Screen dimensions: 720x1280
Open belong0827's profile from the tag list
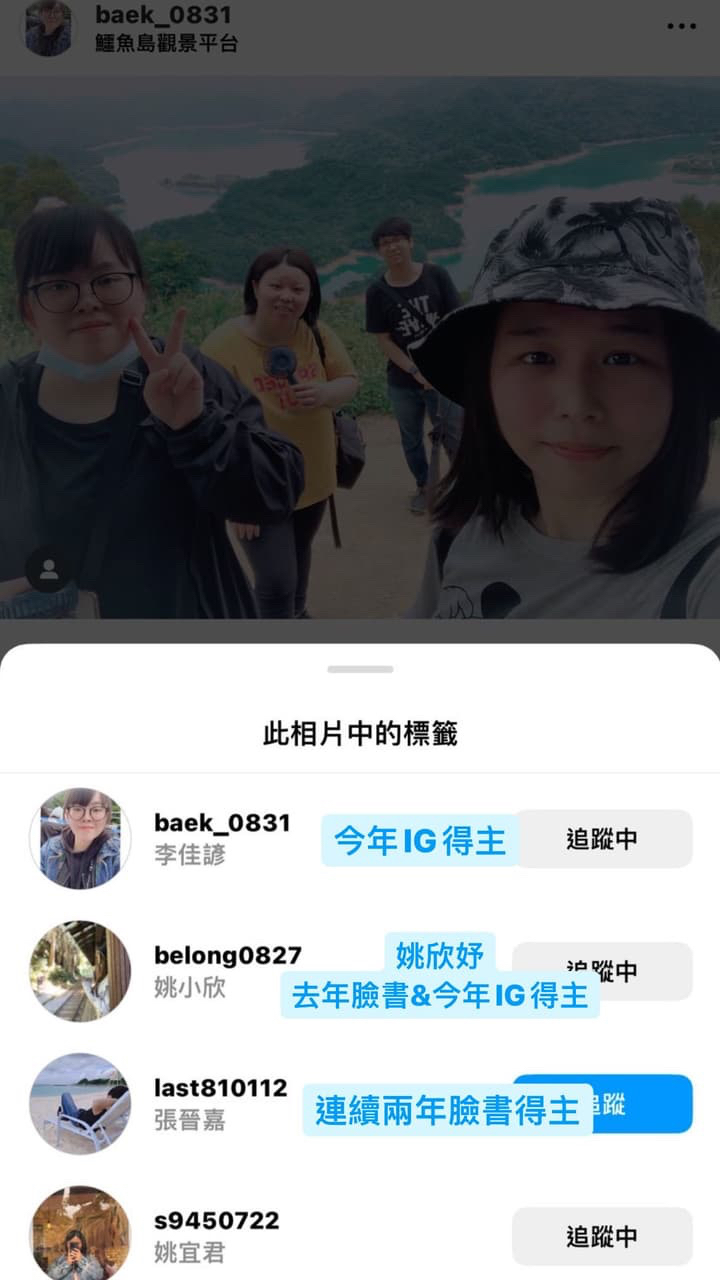227,956
